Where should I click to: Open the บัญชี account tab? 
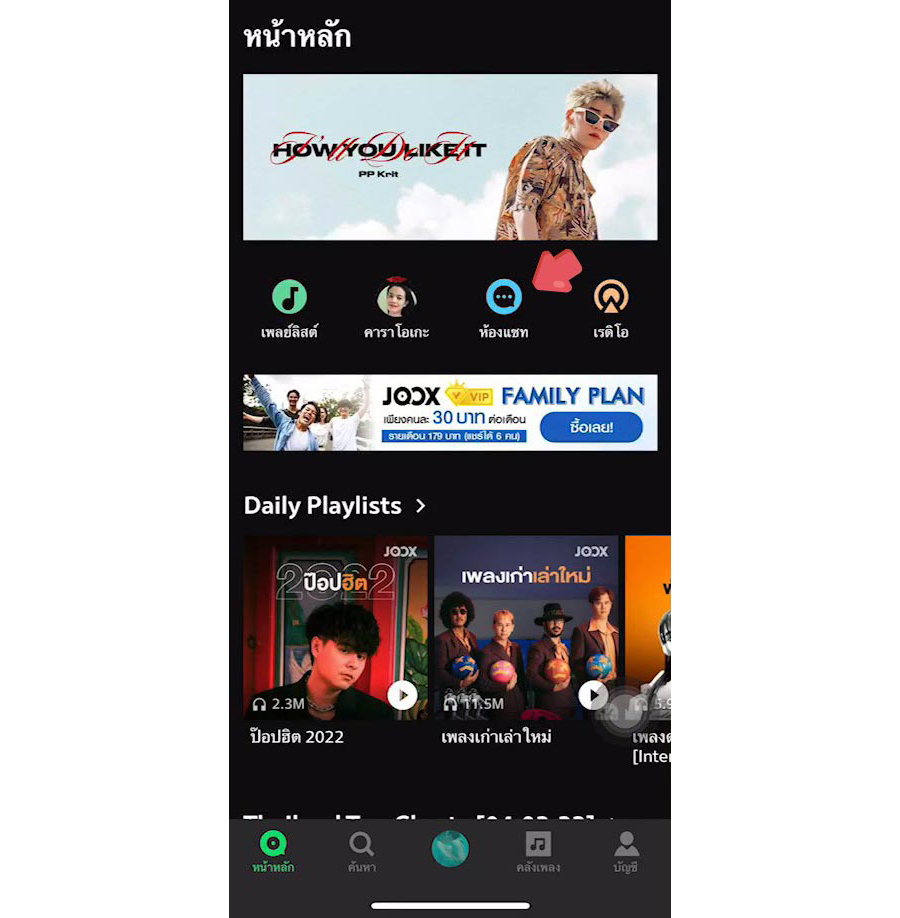tap(626, 851)
